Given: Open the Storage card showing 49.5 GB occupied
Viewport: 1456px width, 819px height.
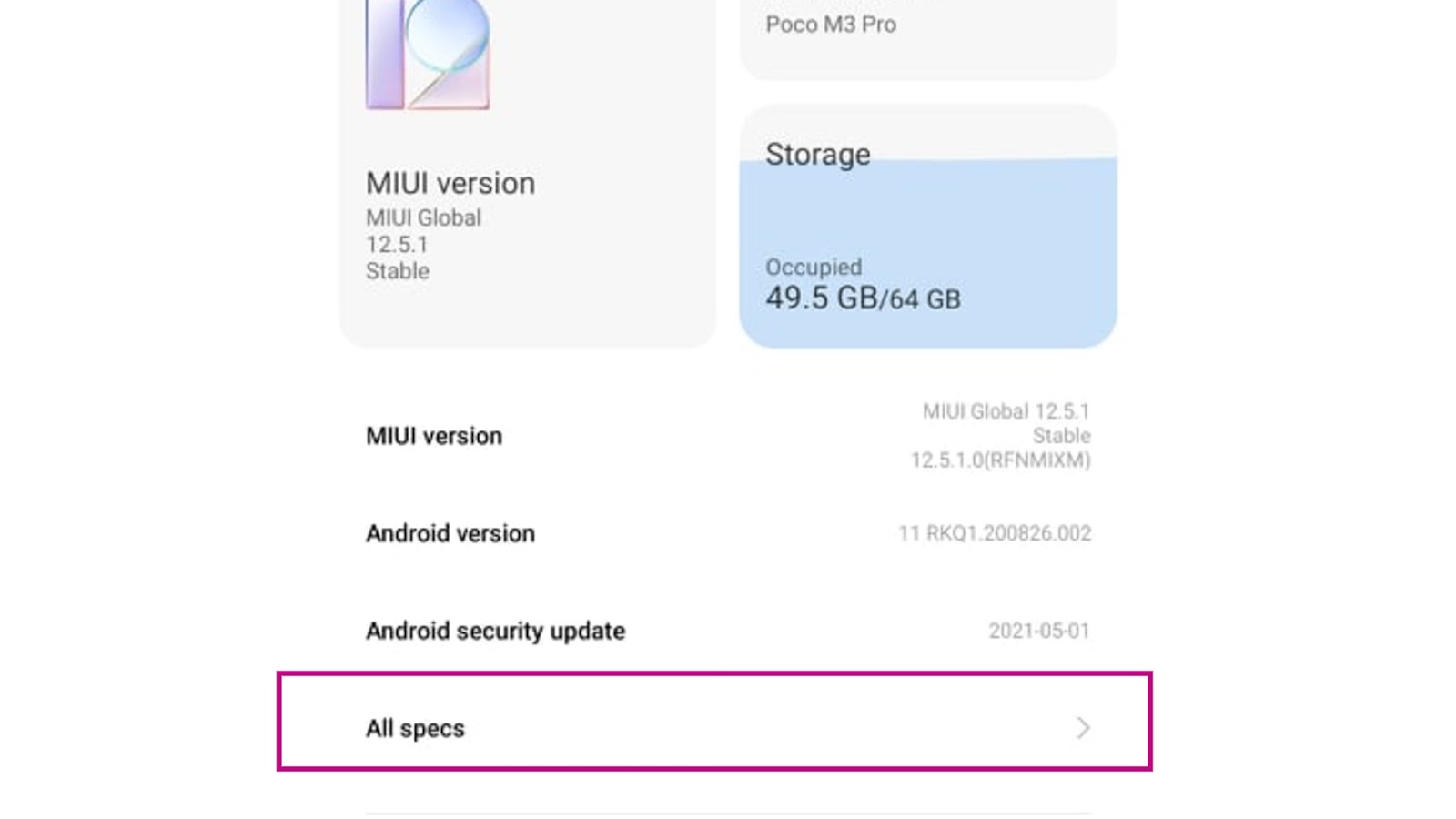Looking at the screenshot, I should (927, 227).
